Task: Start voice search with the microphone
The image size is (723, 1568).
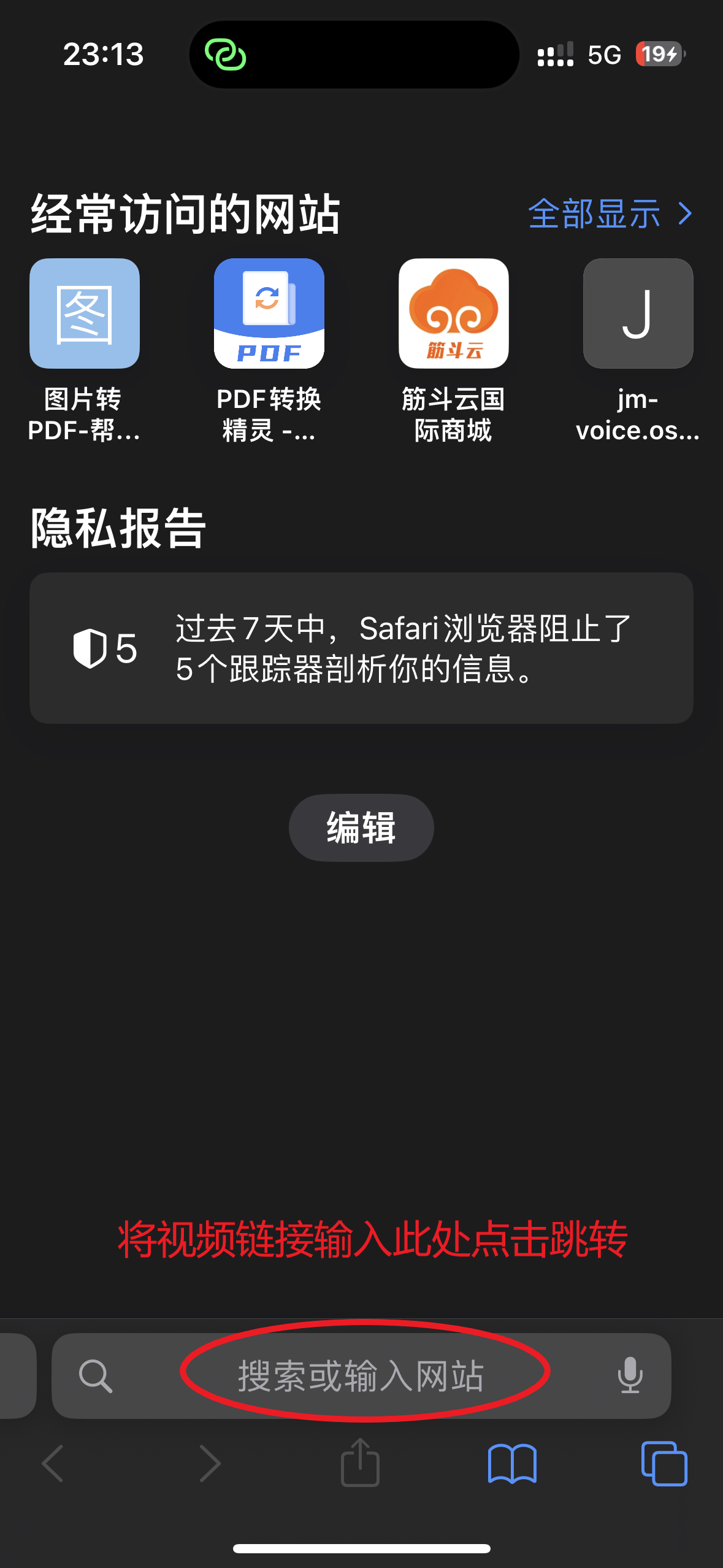Action: point(630,1376)
